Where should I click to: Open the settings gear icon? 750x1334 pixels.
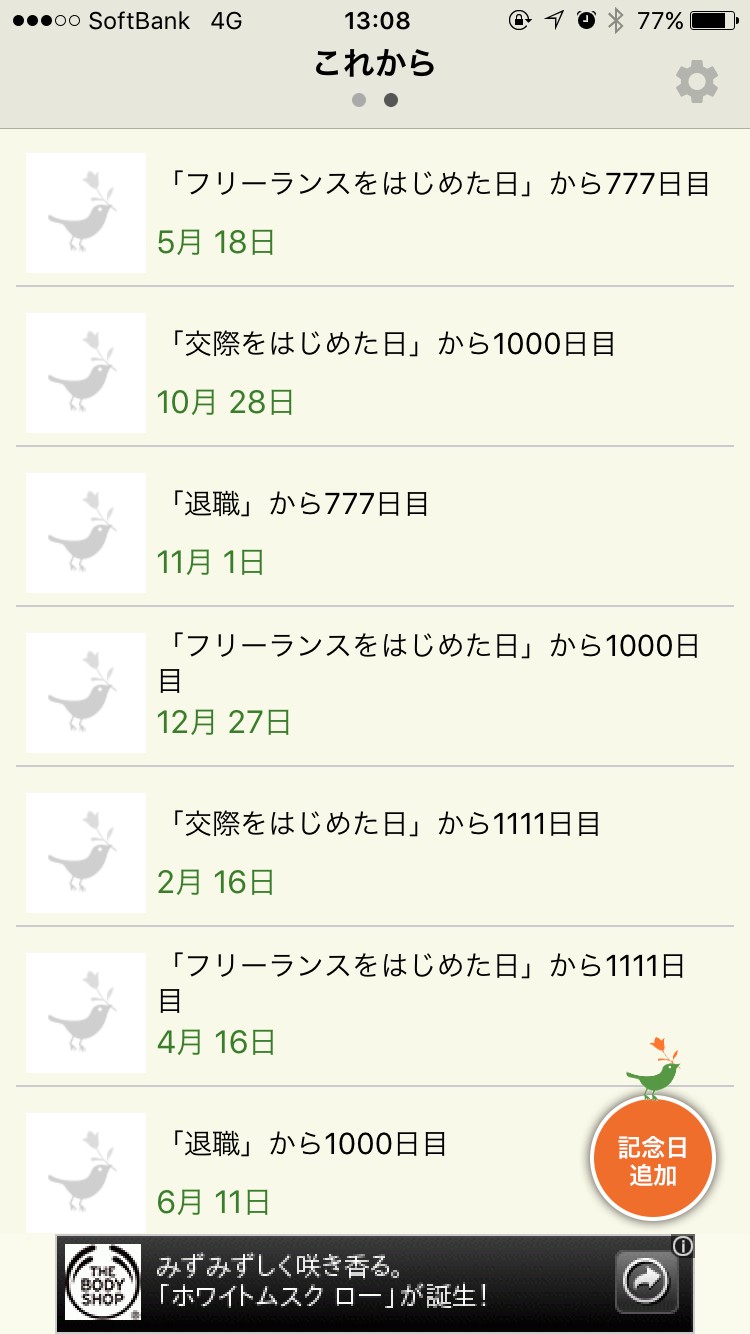(x=697, y=82)
